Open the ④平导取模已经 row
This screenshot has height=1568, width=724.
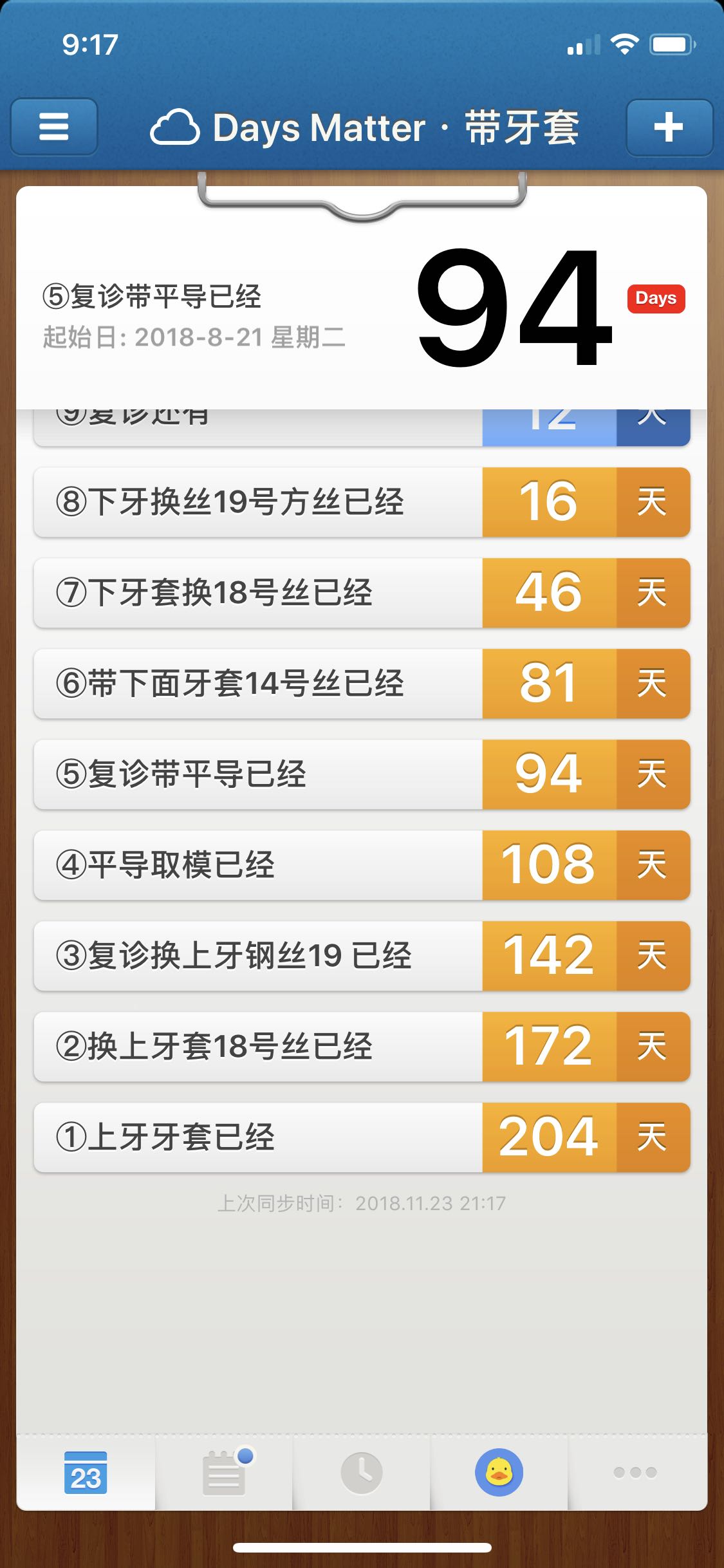coord(362,865)
